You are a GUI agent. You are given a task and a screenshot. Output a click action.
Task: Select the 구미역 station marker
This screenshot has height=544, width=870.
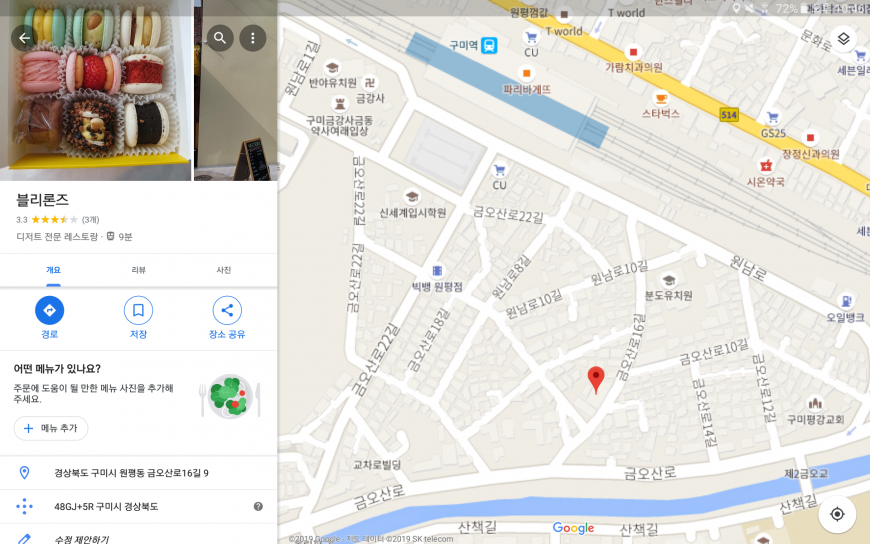489,45
